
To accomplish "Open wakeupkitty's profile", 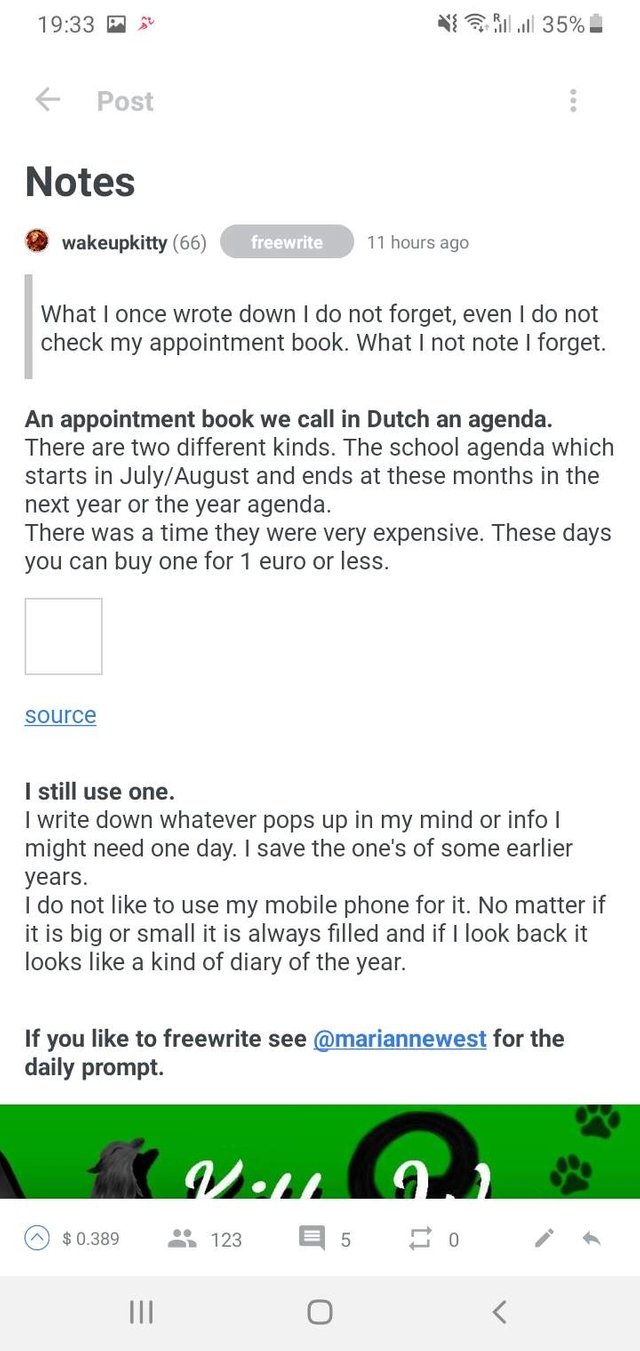I will tap(114, 242).
